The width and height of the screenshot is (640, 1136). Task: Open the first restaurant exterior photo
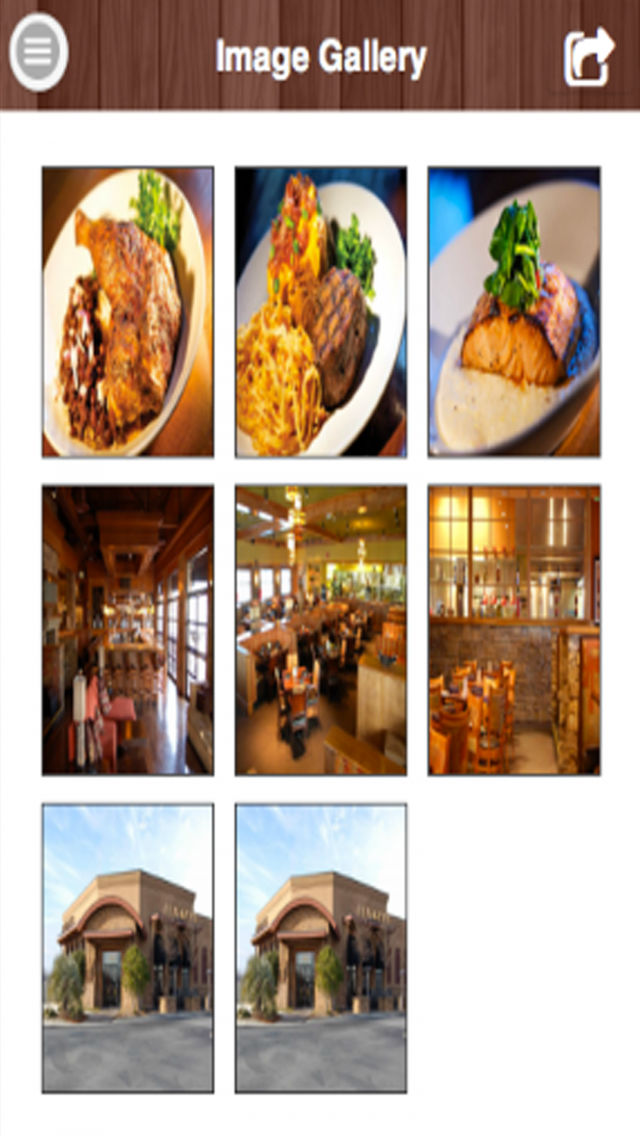pyautogui.click(x=128, y=948)
